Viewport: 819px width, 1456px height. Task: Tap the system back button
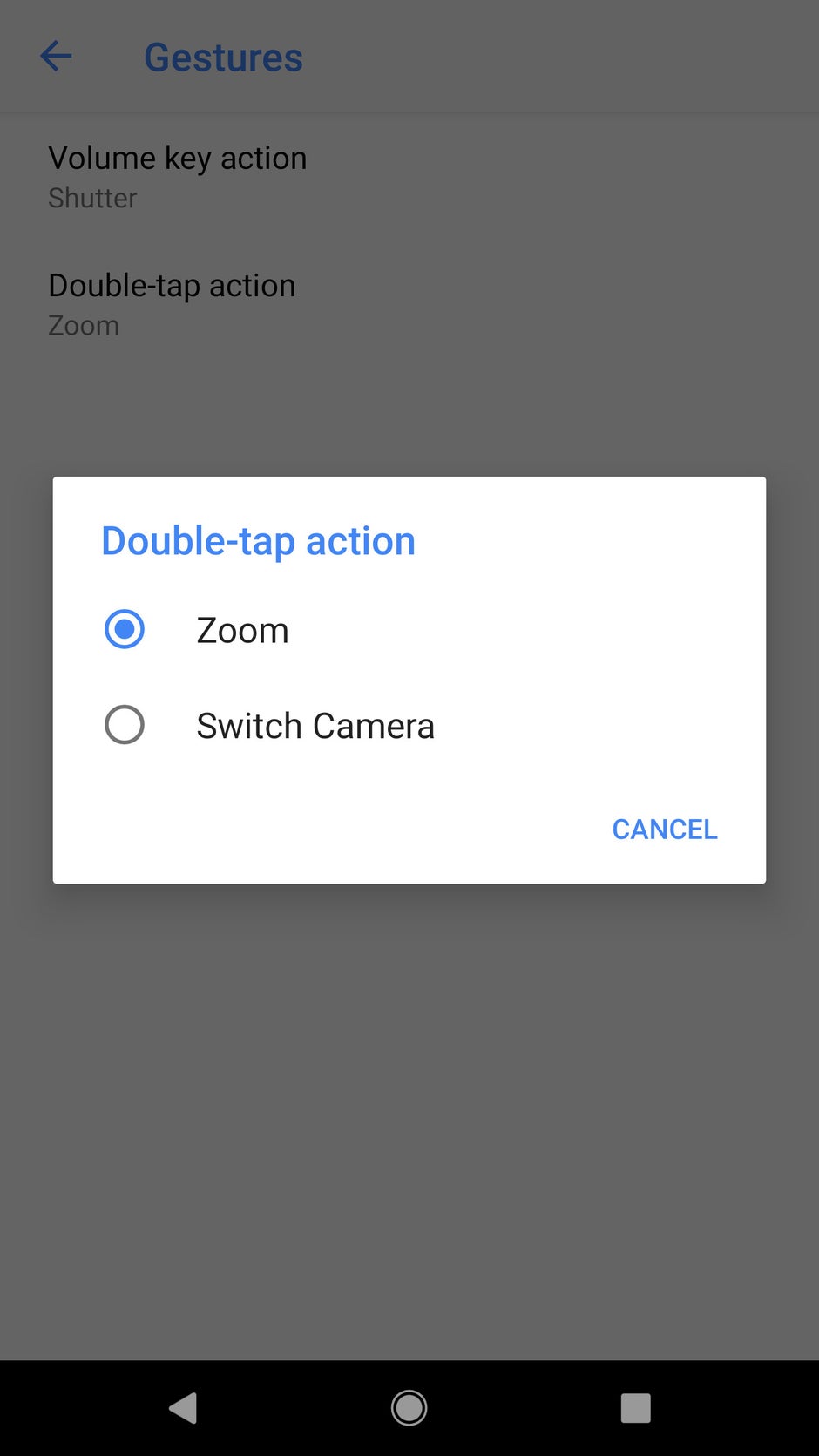point(183,1407)
